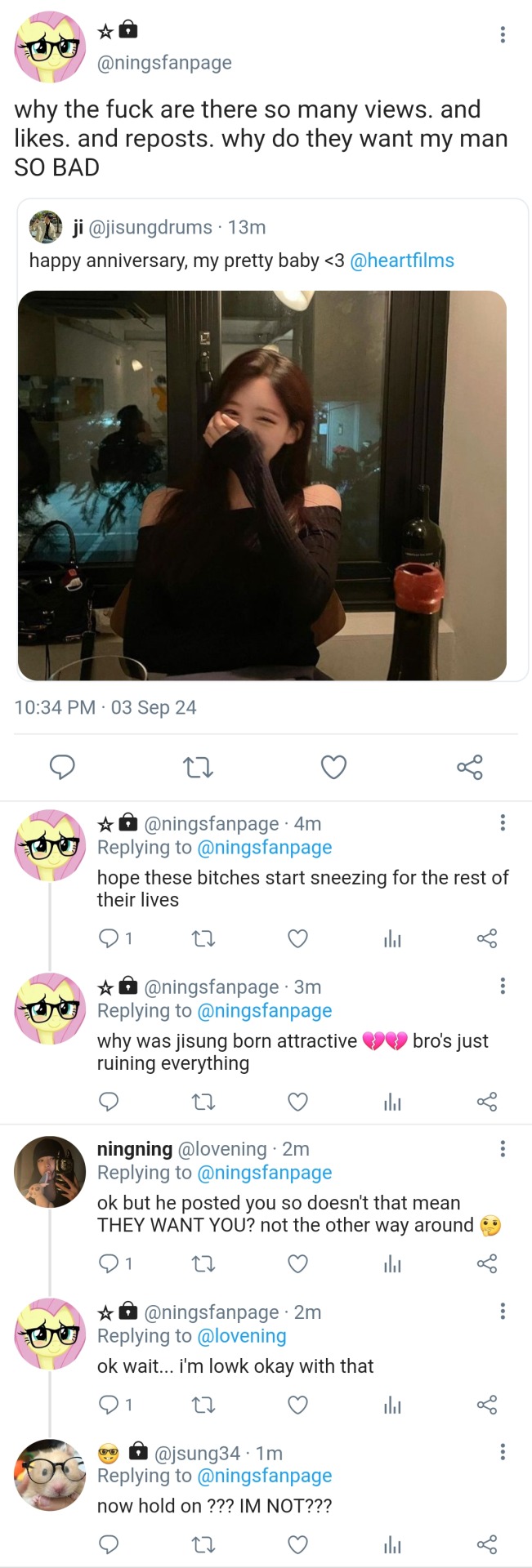Open overflow menu on ningning's reply

(503, 1149)
